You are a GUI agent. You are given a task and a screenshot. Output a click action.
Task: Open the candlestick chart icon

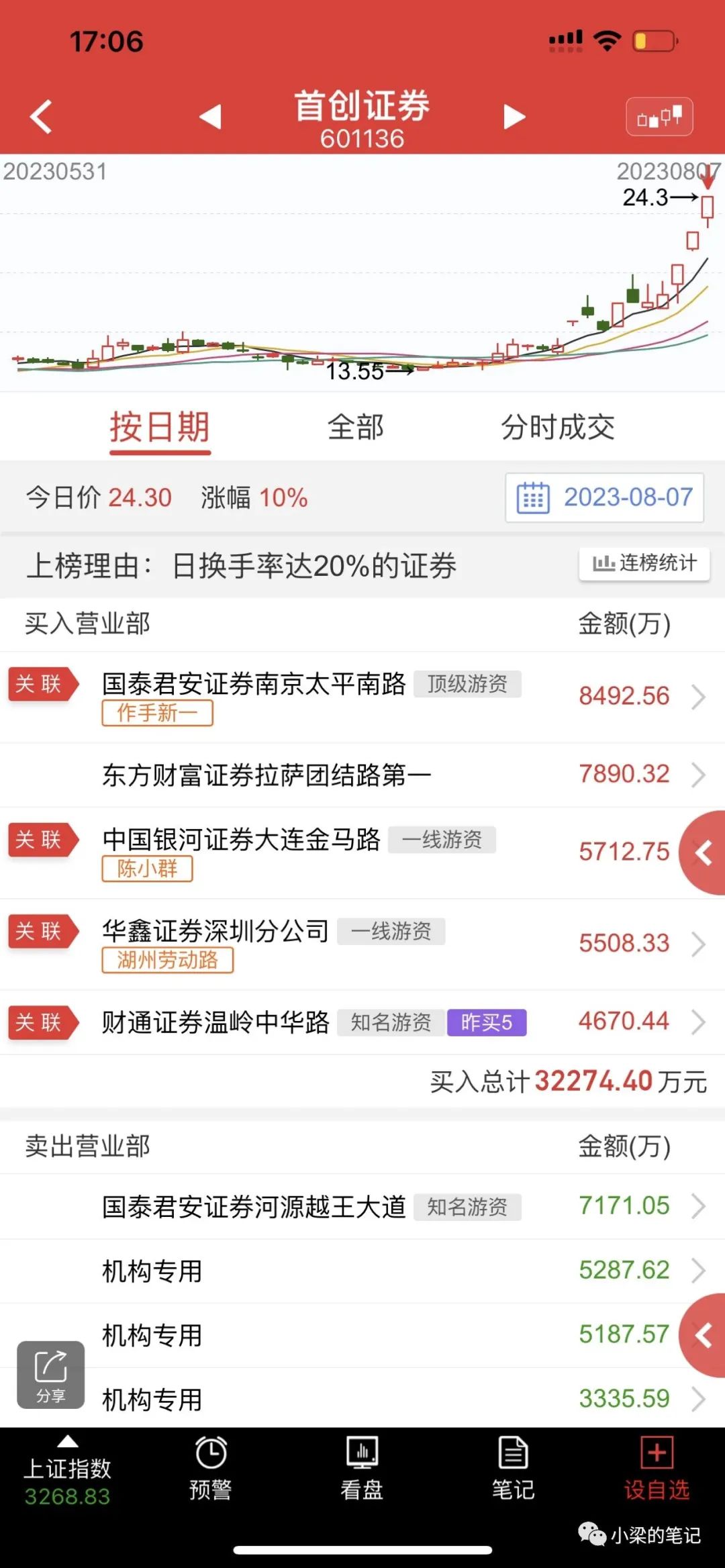pos(659,117)
